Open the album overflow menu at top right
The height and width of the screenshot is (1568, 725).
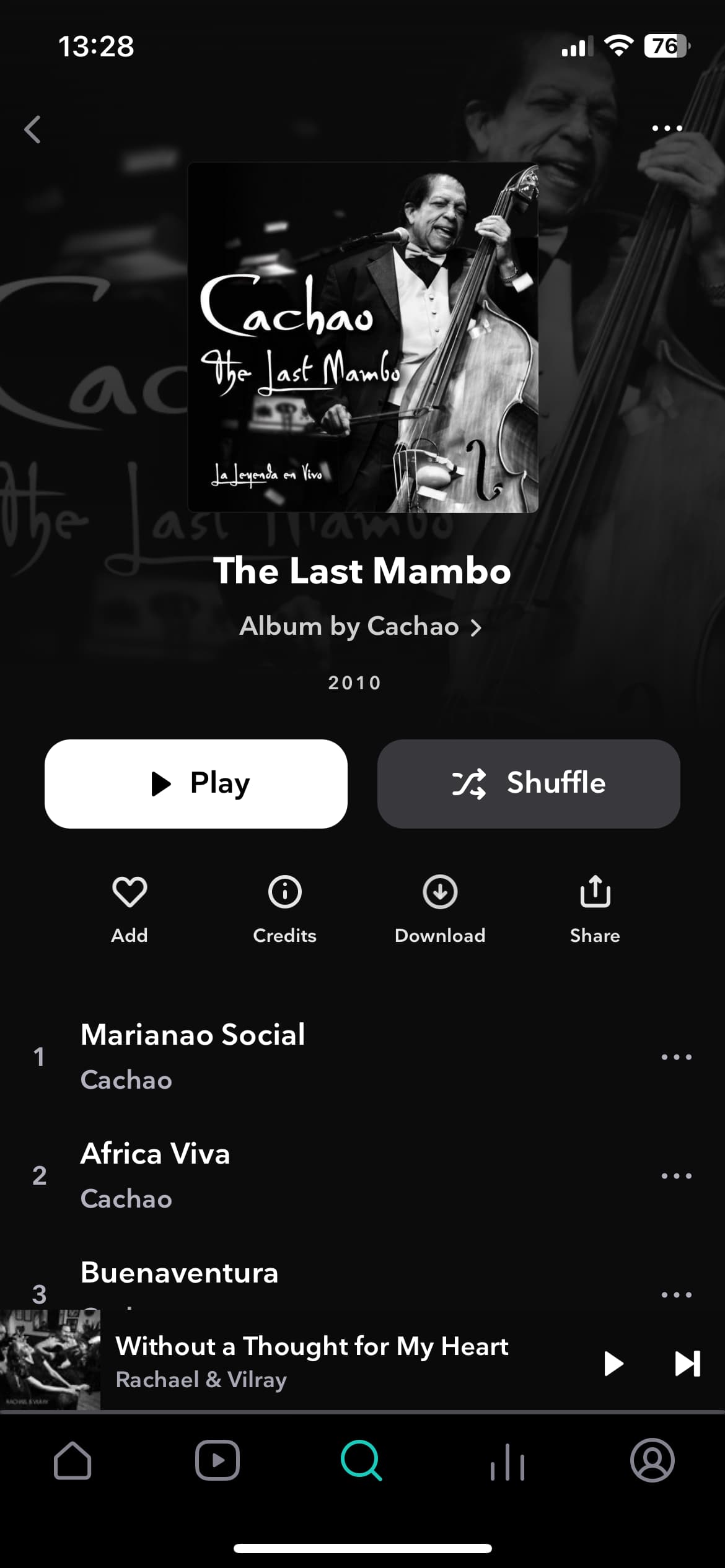point(667,128)
